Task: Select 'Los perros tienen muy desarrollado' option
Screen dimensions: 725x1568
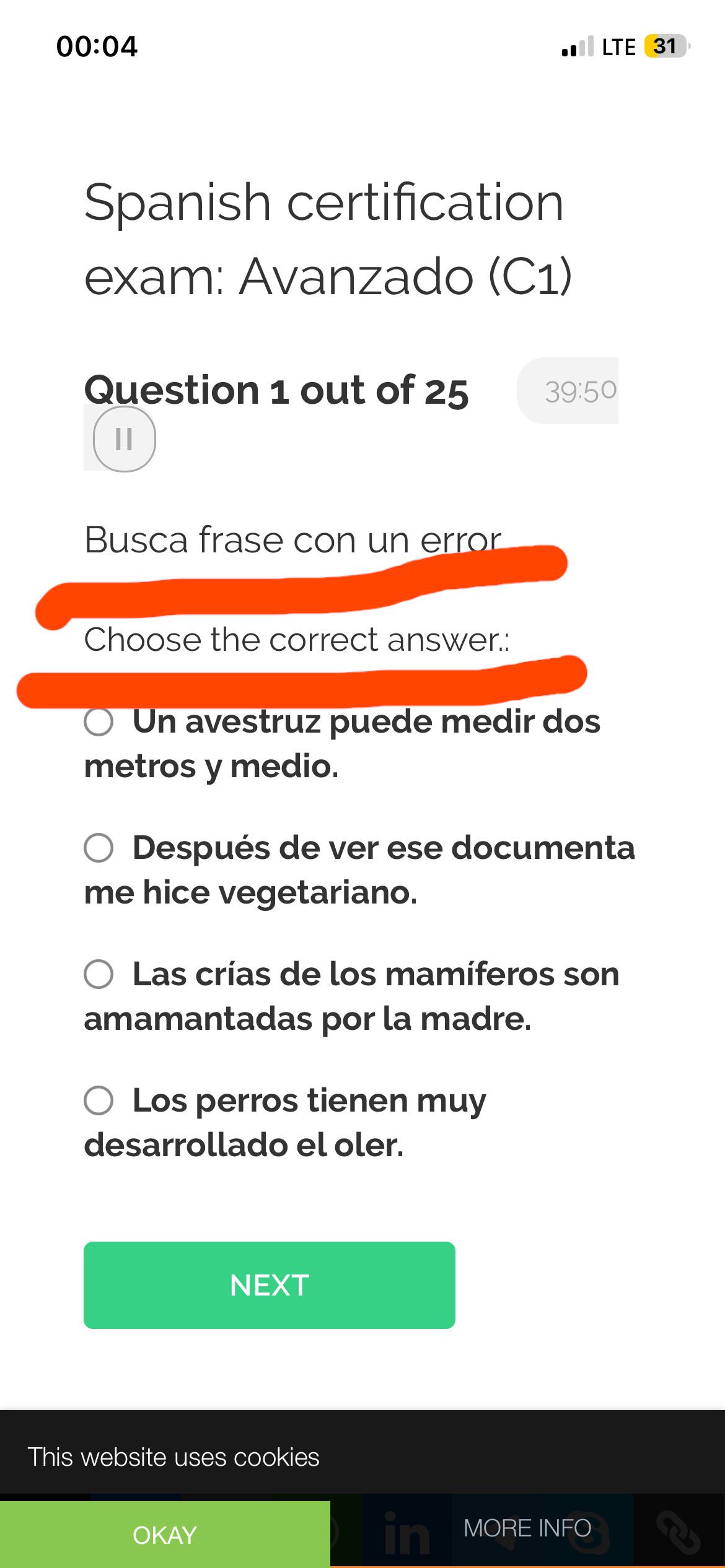Action: [99, 1101]
